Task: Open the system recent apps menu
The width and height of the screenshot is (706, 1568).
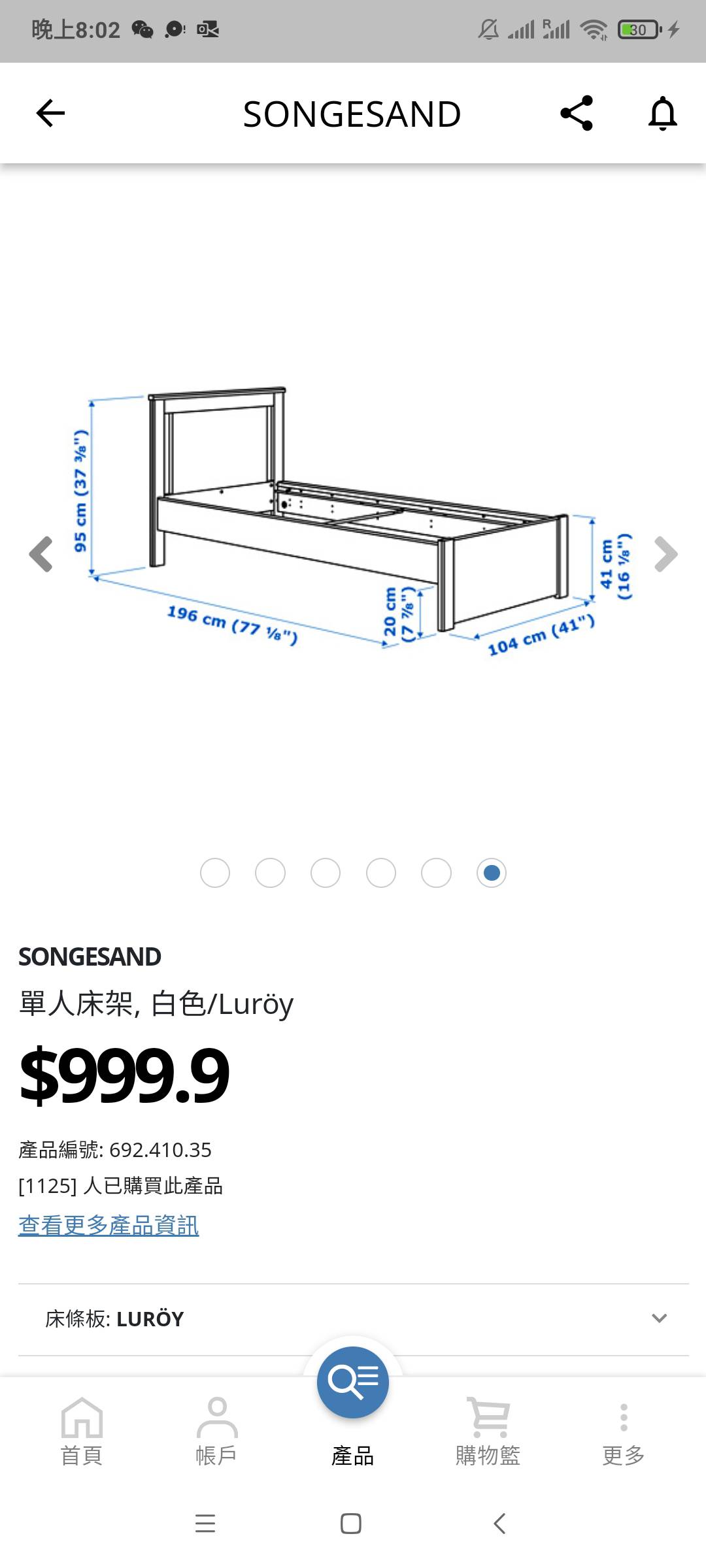Action: point(205,1524)
